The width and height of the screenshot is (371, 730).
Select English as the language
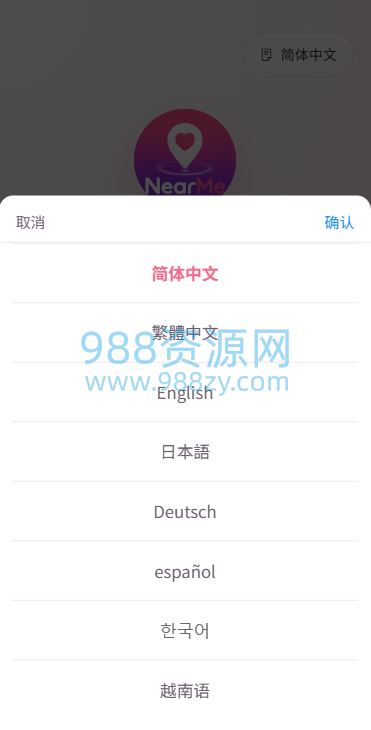tap(185, 392)
